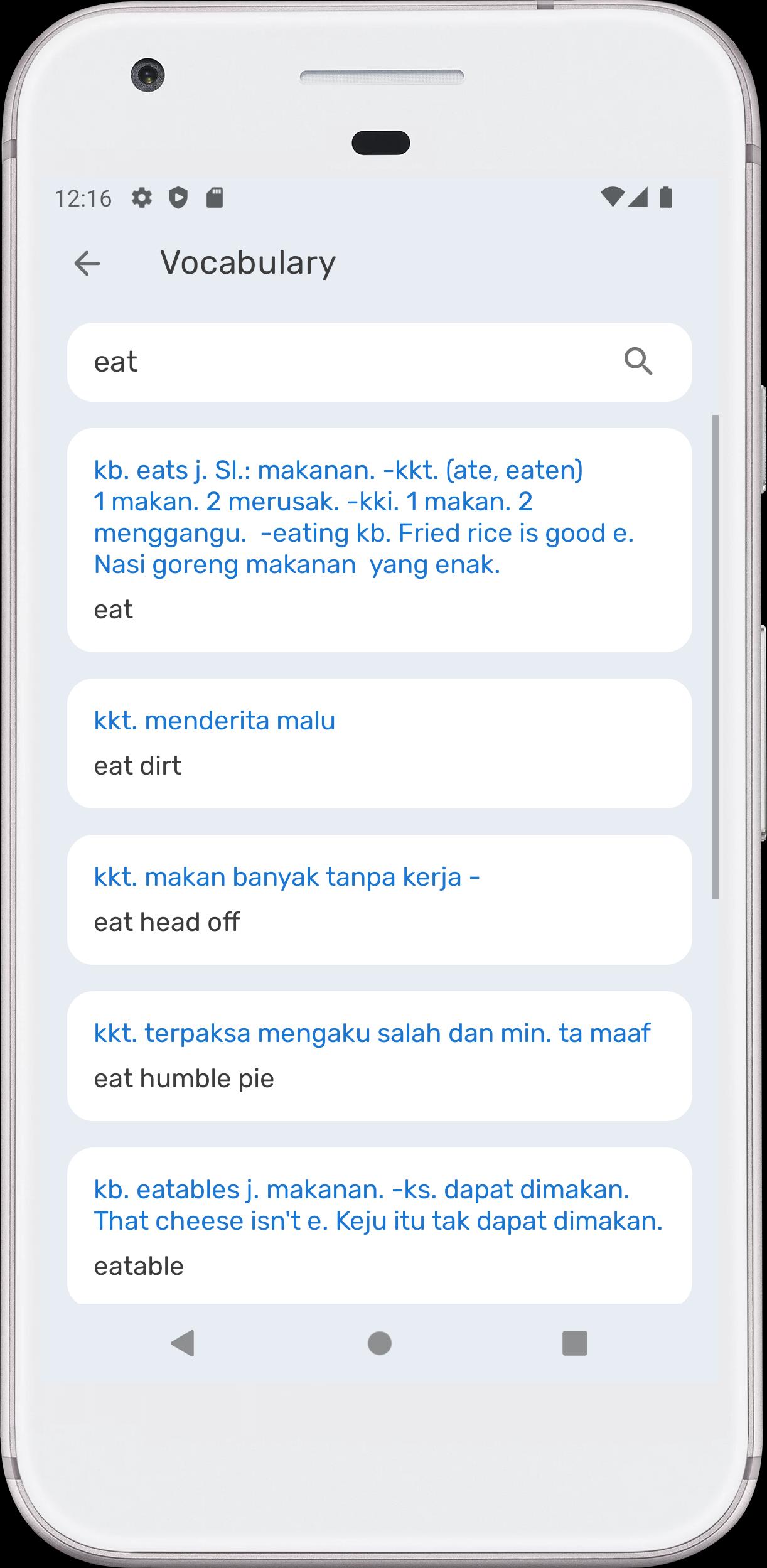Open the 'eat' vocabulary card
767x1568 pixels.
379,540
